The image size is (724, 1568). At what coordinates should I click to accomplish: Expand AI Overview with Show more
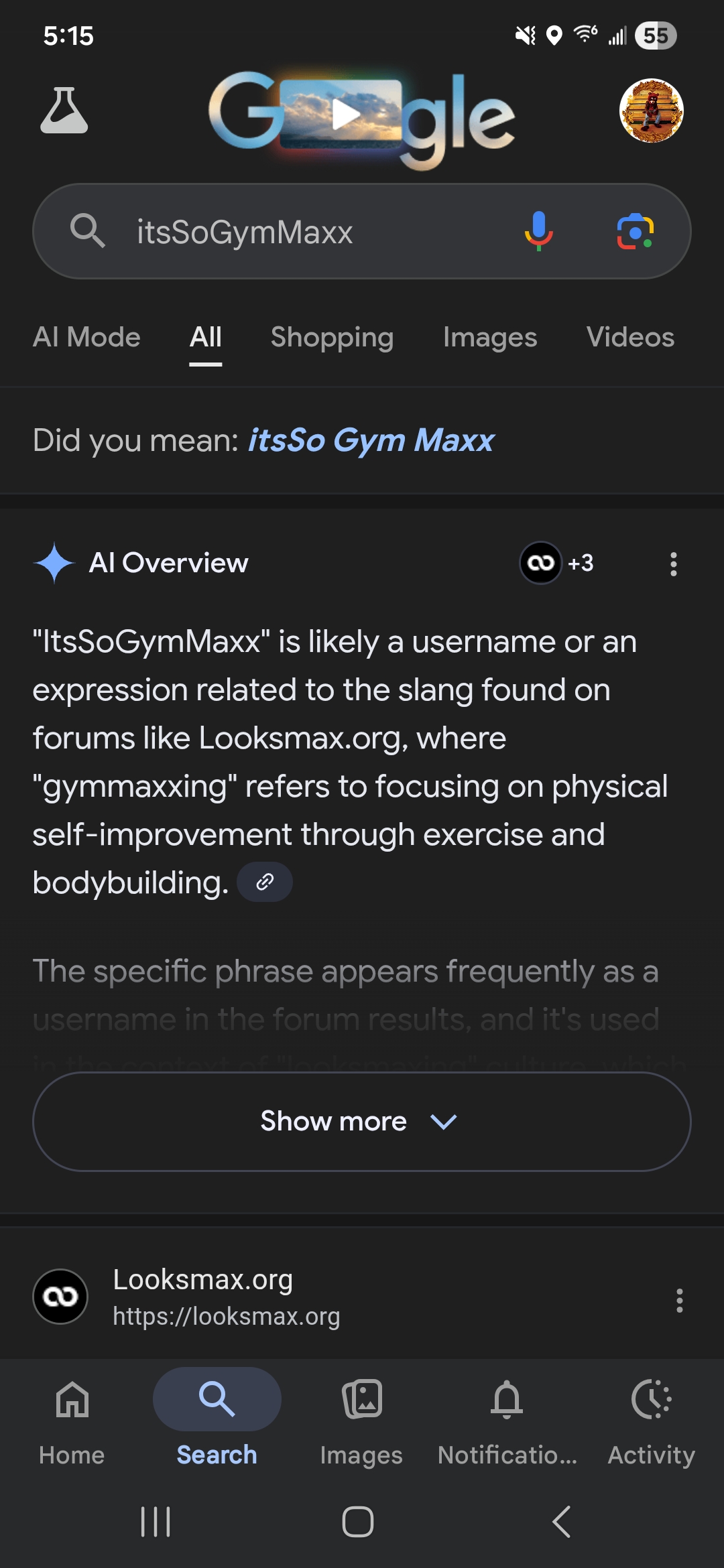(x=361, y=1121)
